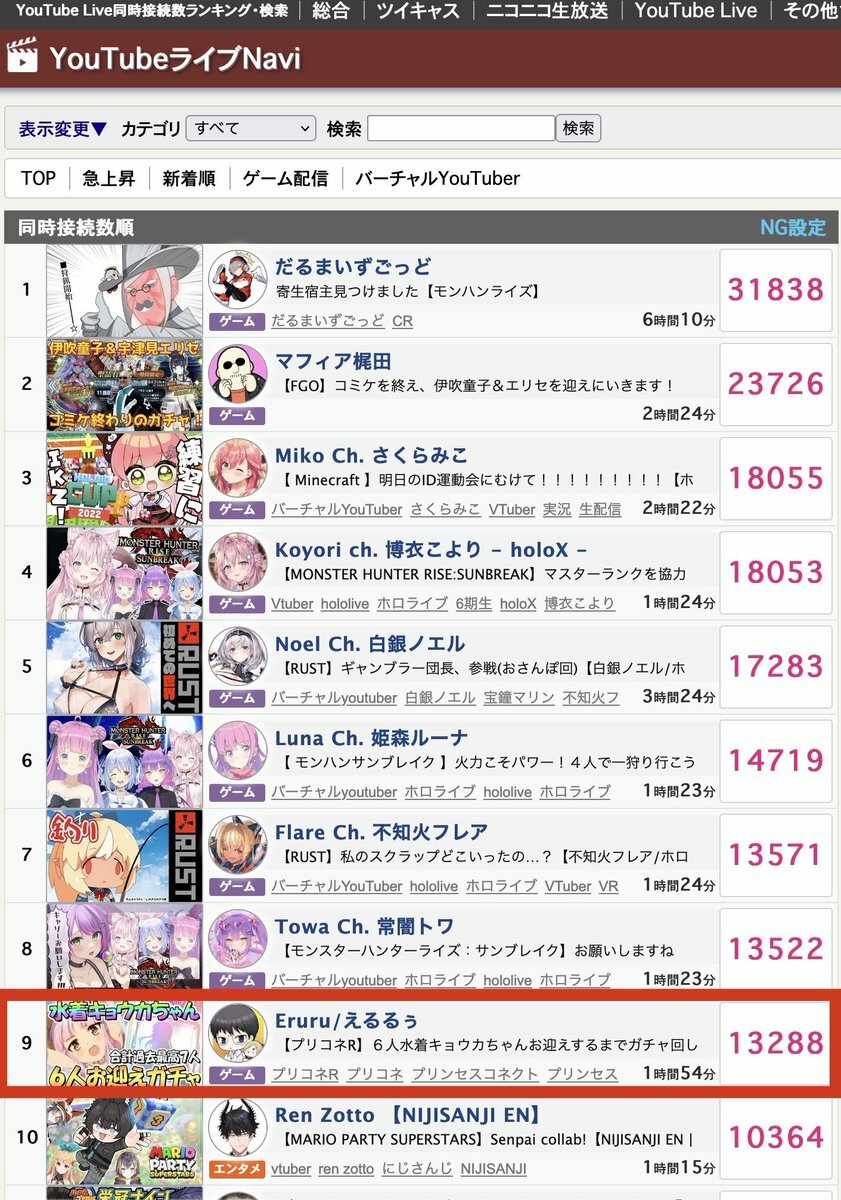Tap the プリコネR tag under Eruru

[304, 1074]
